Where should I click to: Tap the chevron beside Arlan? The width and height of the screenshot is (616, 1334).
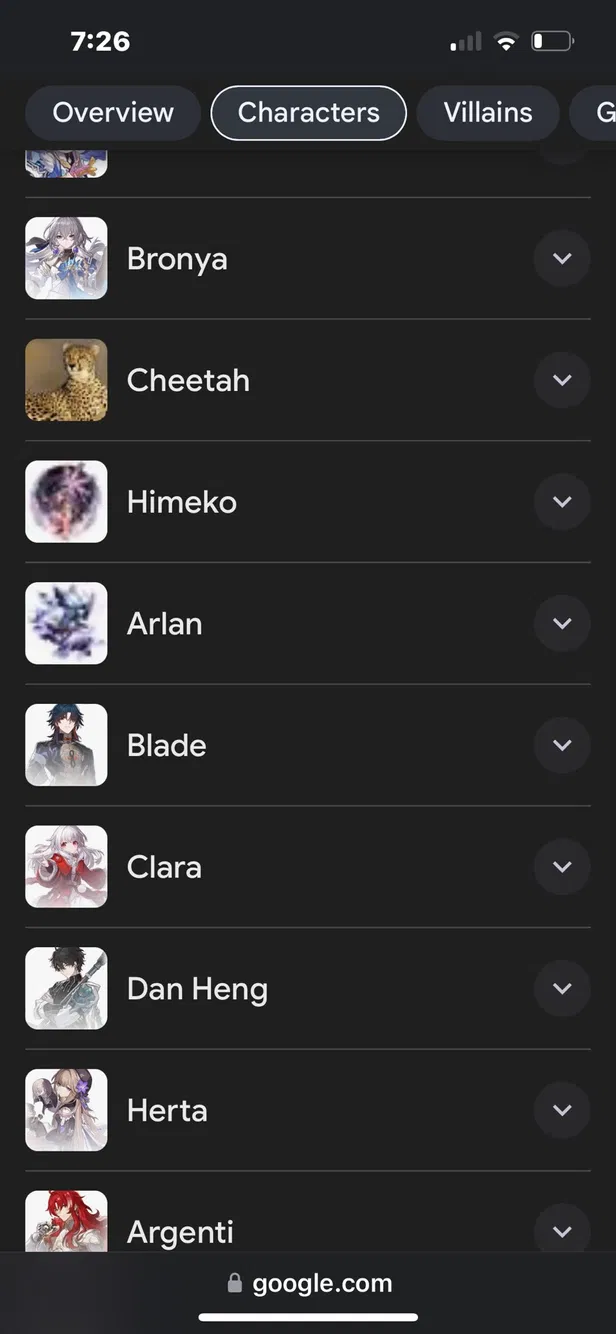(562, 624)
